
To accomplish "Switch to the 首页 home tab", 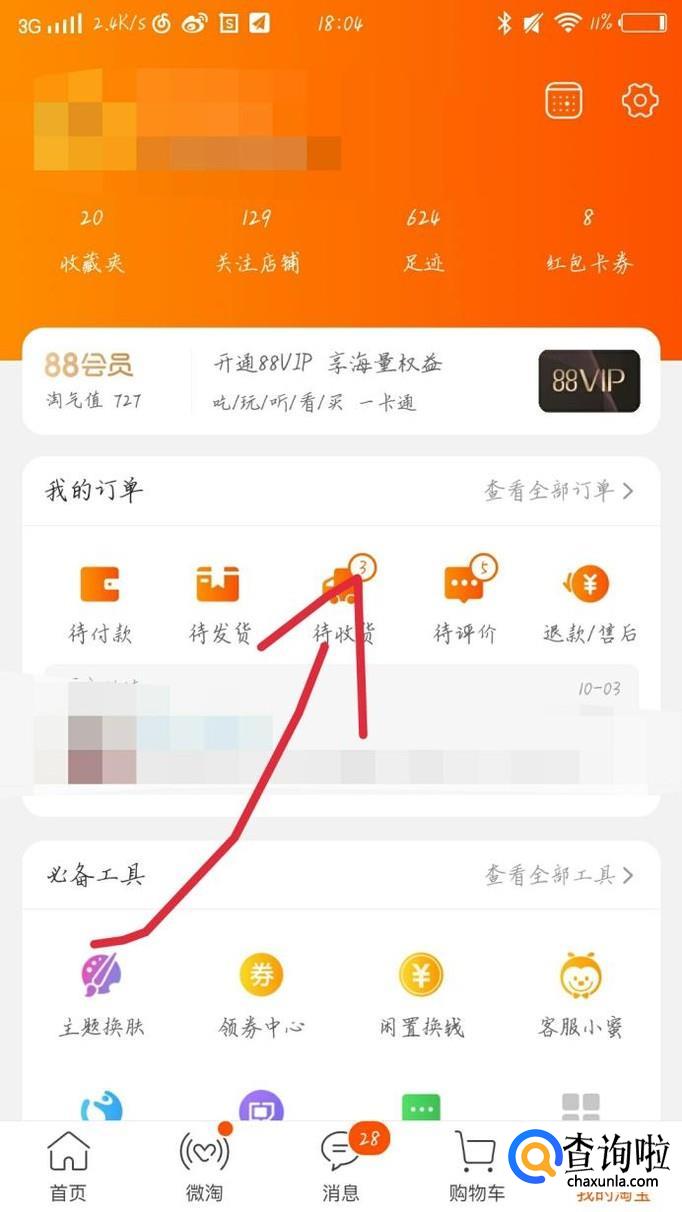I will (x=68, y=1166).
